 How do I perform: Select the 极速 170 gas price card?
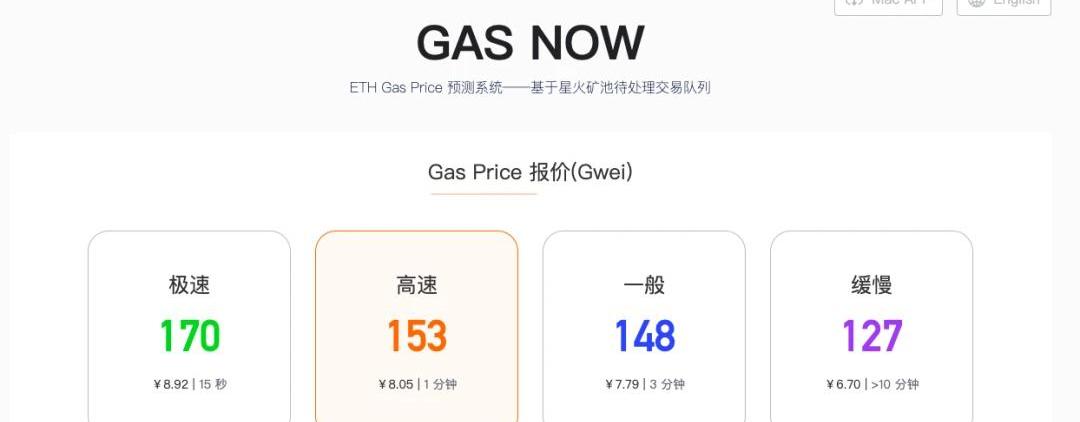coord(189,330)
